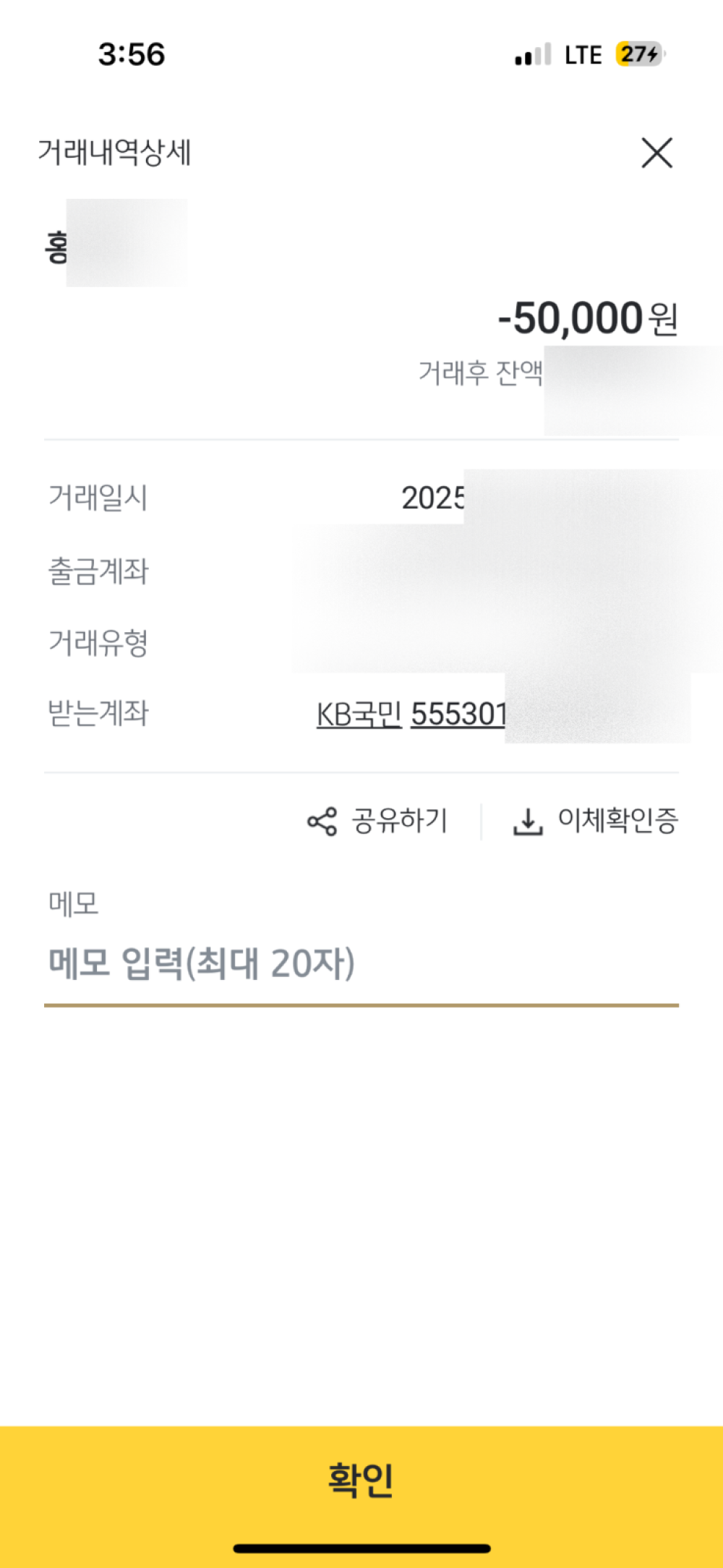Focus the 메모 입력 text field
723x1568 pixels.
tap(361, 964)
